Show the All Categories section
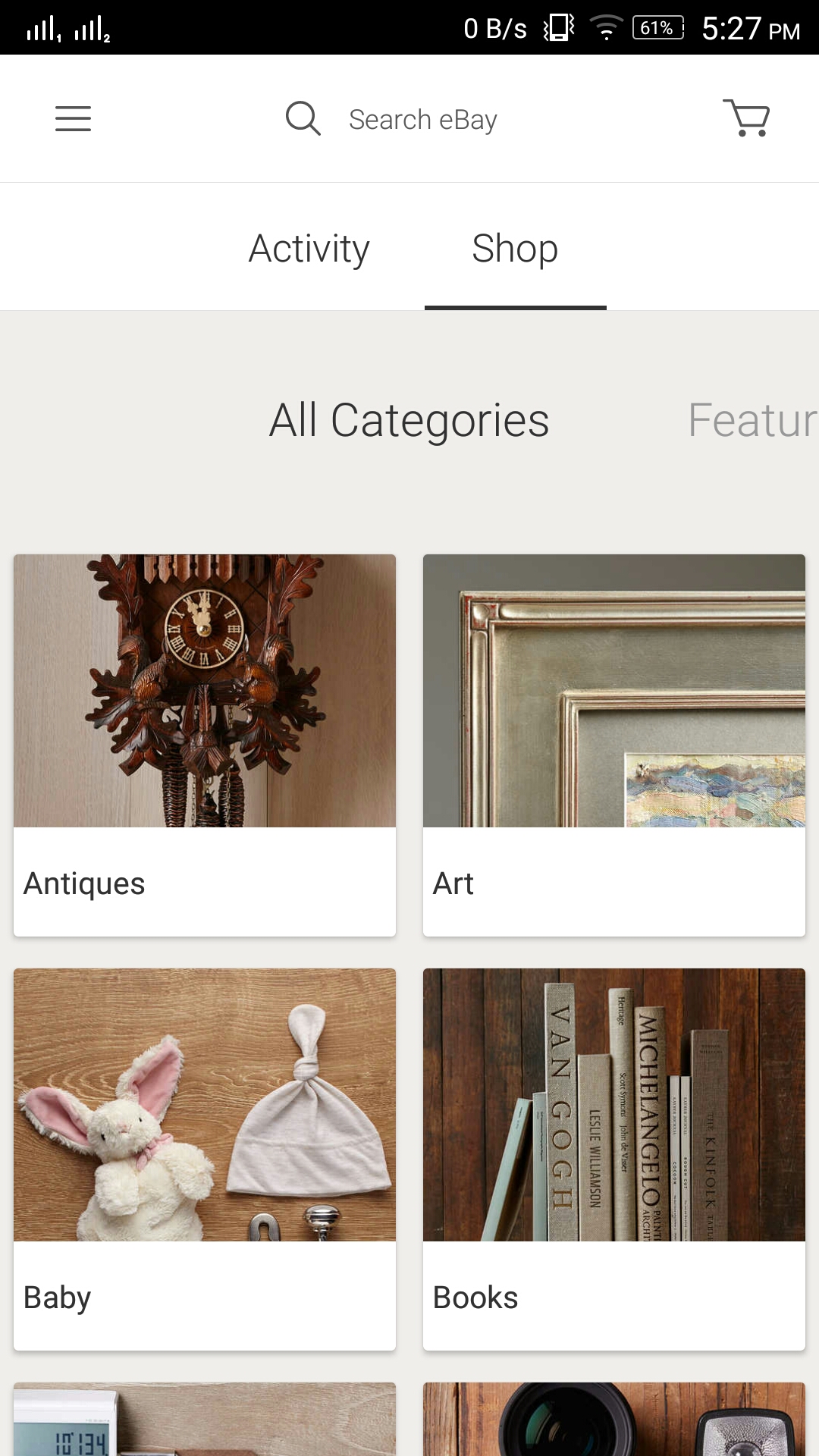Viewport: 819px width, 1456px height. click(x=409, y=420)
